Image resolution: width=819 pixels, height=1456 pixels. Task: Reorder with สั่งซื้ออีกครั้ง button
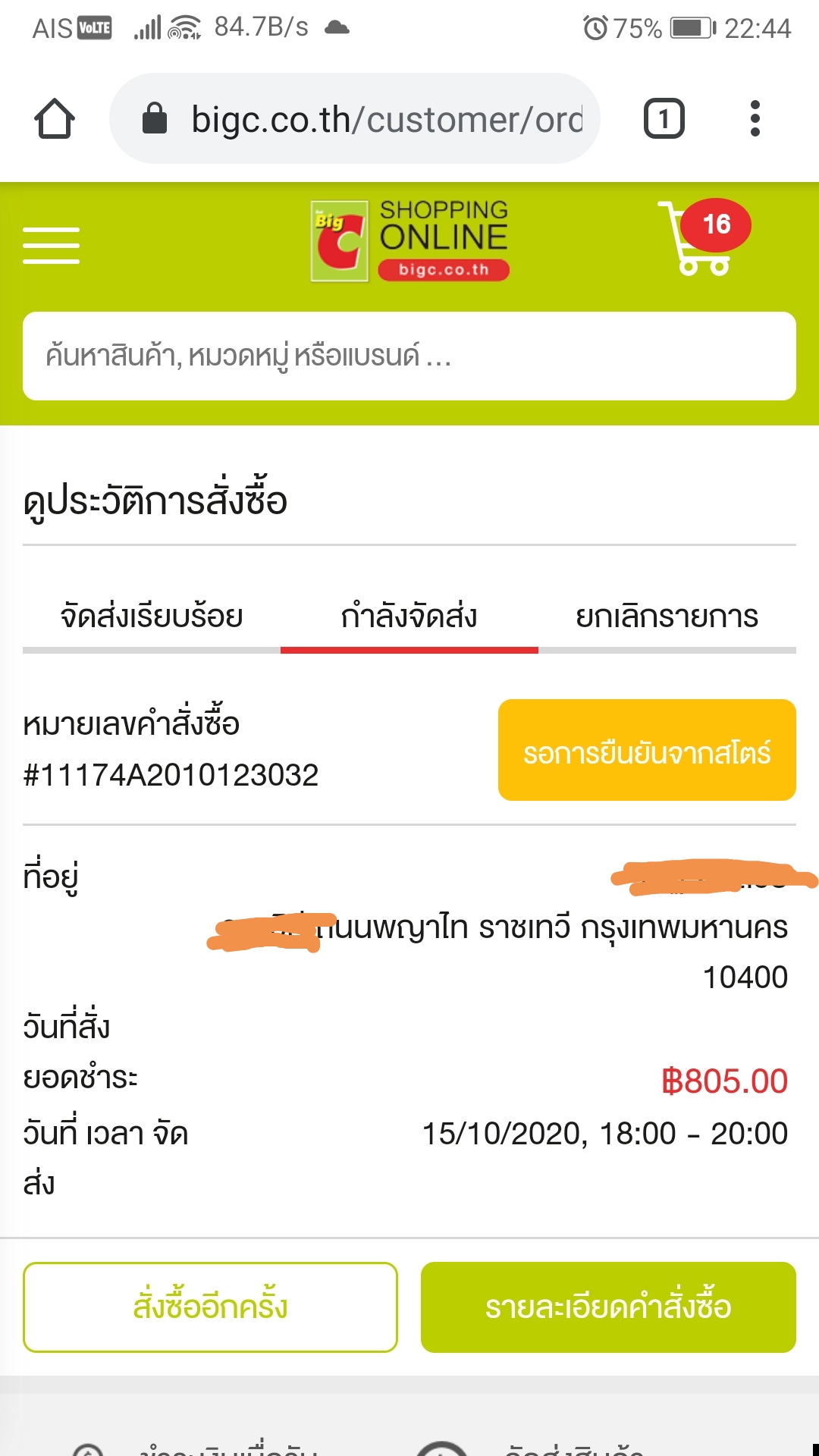point(210,1307)
